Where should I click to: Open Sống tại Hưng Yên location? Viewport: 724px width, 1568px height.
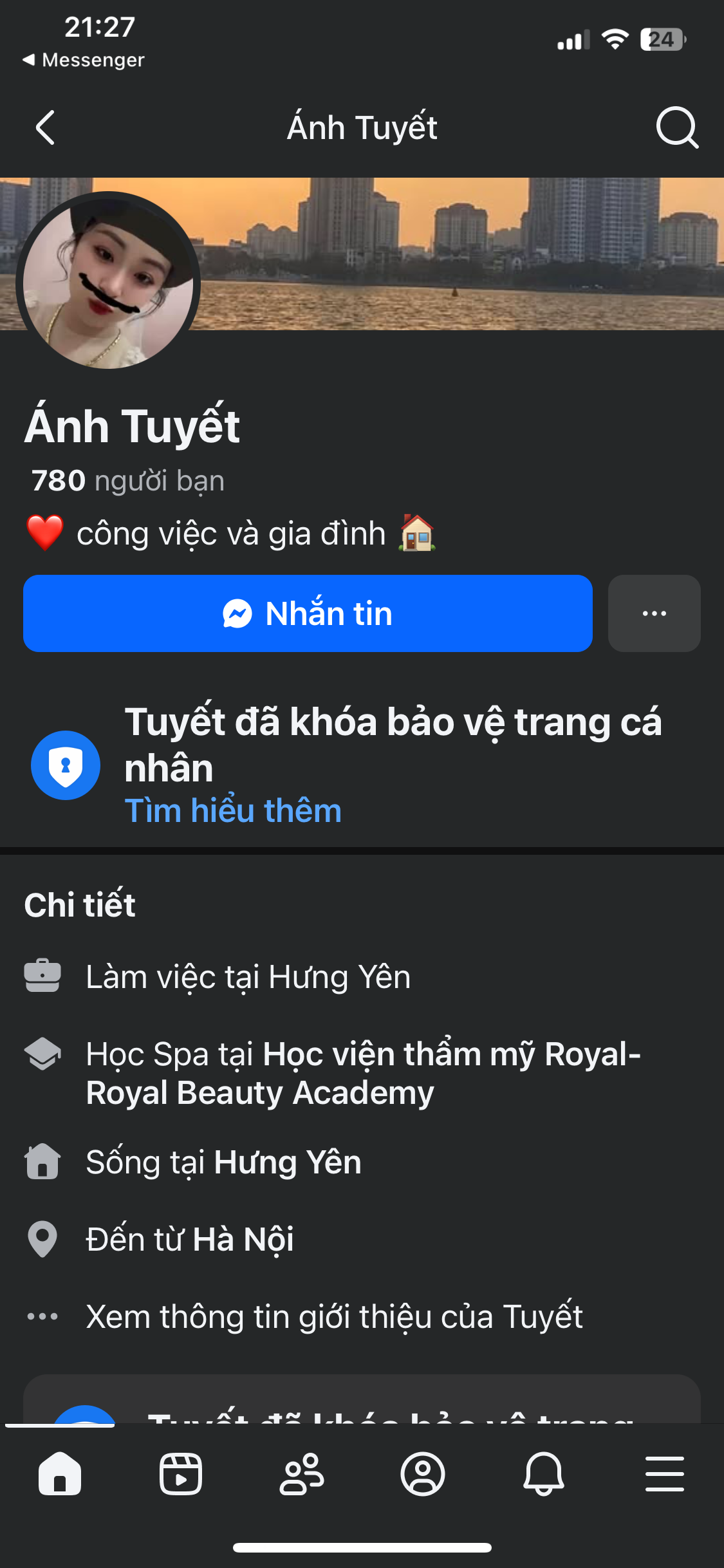(x=287, y=1162)
